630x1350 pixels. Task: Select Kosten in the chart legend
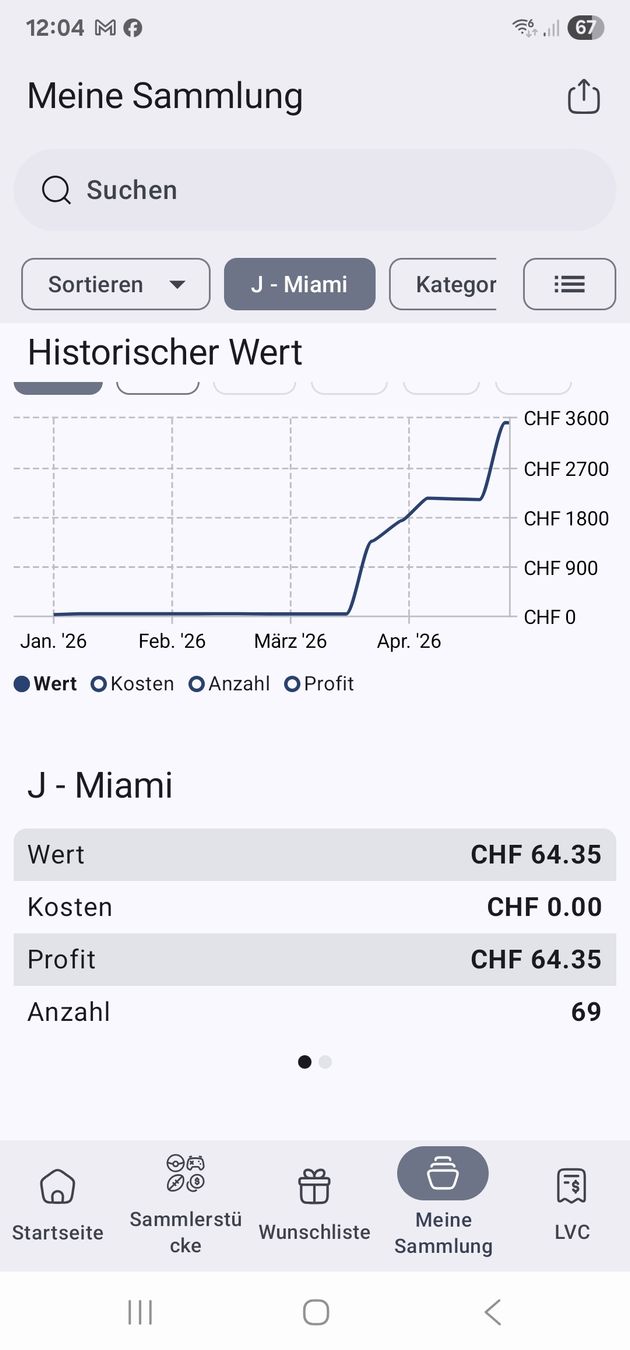pyautogui.click(x=133, y=684)
